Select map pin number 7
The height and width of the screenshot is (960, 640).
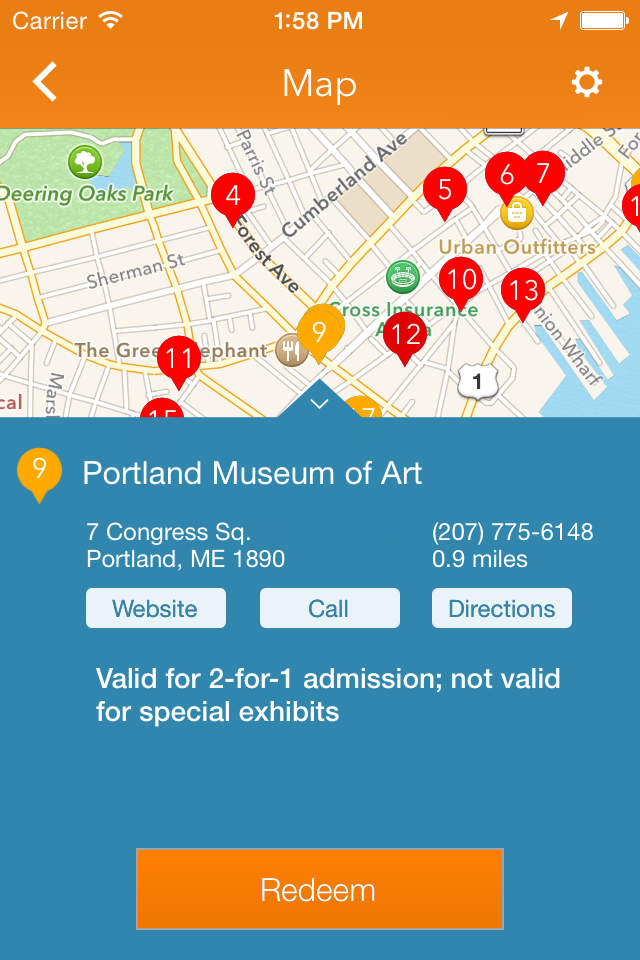544,174
